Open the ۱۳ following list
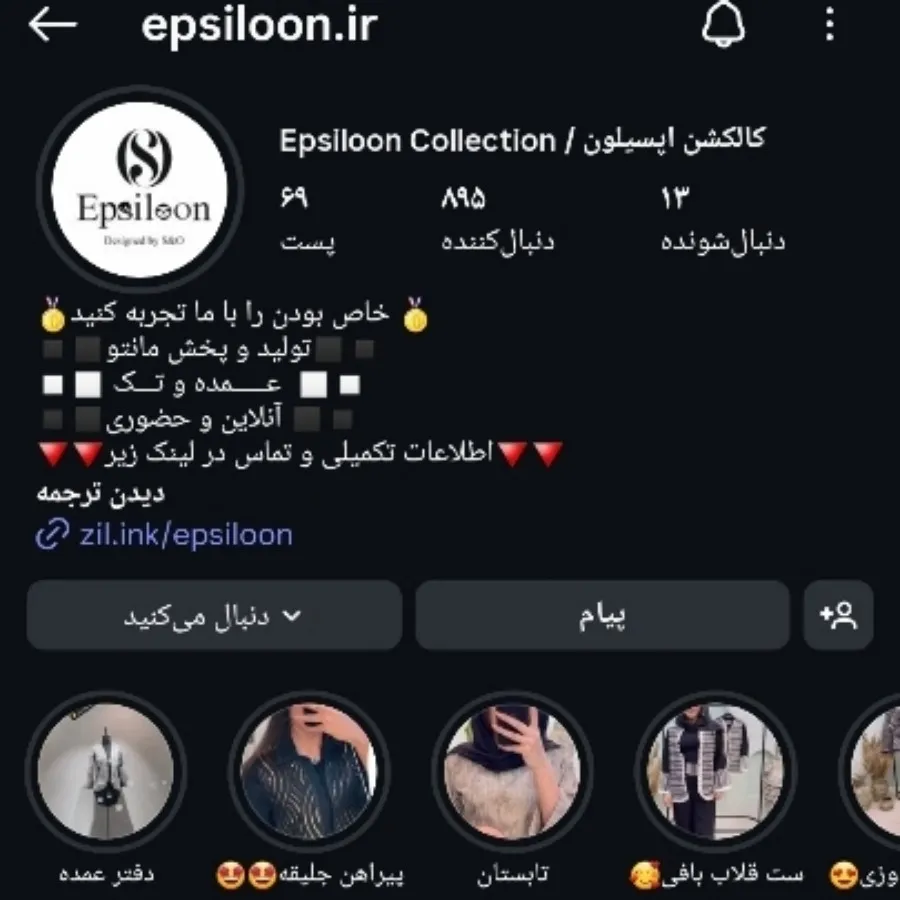The height and width of the screenshot is (900, 900). click(x=723, y=218)
